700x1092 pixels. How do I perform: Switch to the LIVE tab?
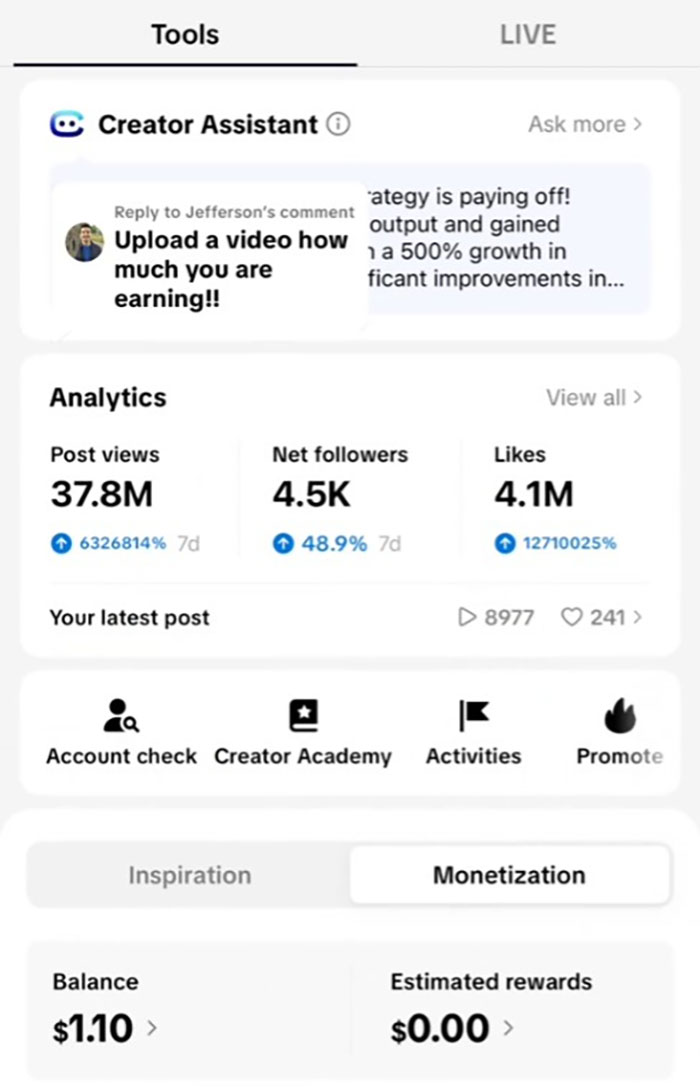527,34
